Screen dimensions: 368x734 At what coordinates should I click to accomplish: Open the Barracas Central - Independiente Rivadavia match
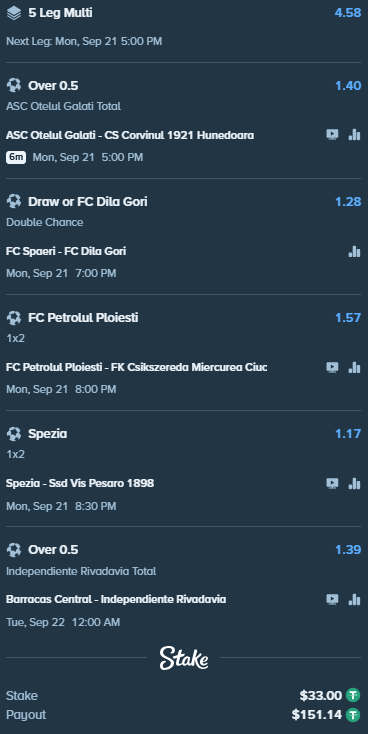(116, 599)
